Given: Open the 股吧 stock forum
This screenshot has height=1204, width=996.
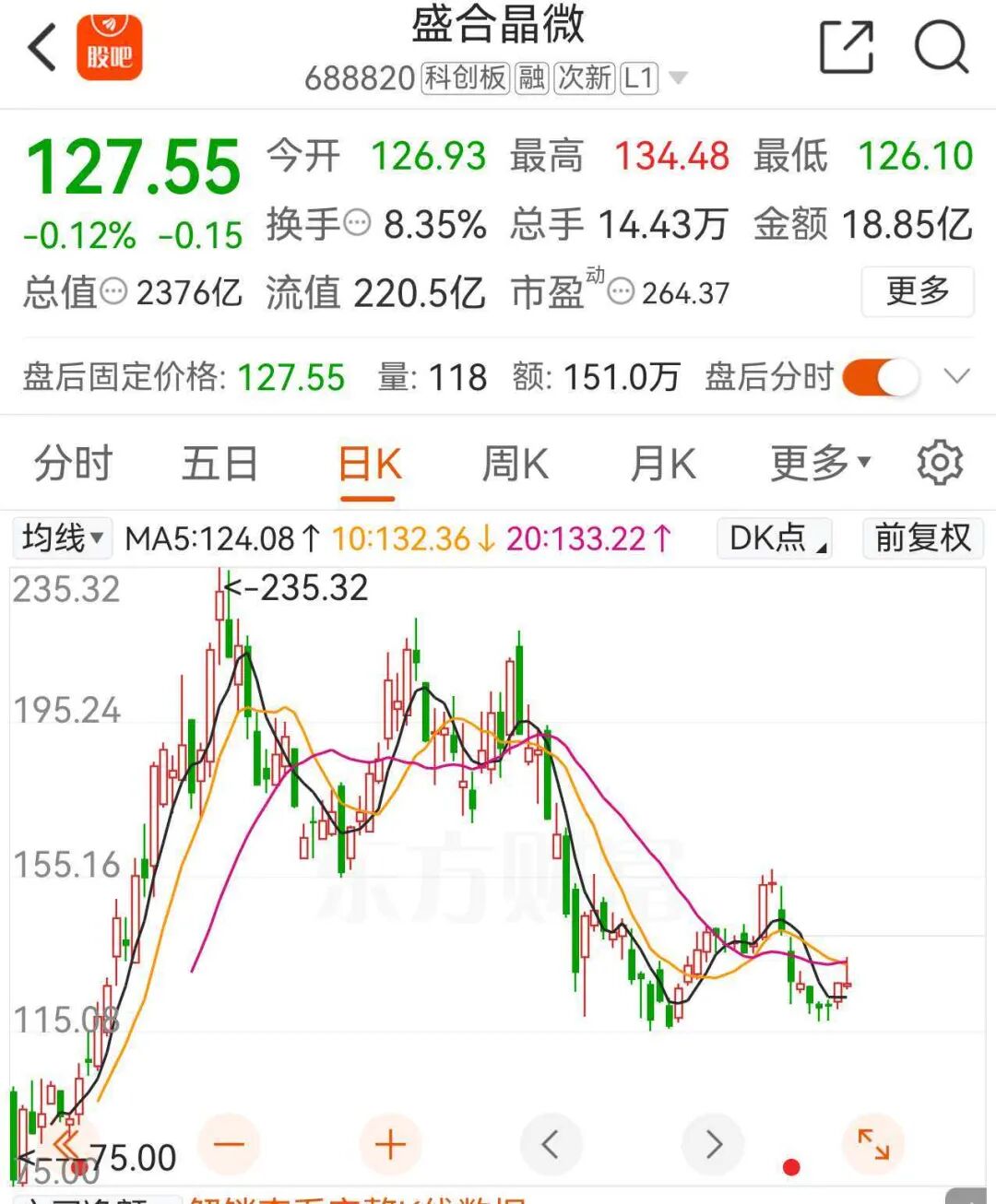Looking at the screenshot, I should [110, 47].
